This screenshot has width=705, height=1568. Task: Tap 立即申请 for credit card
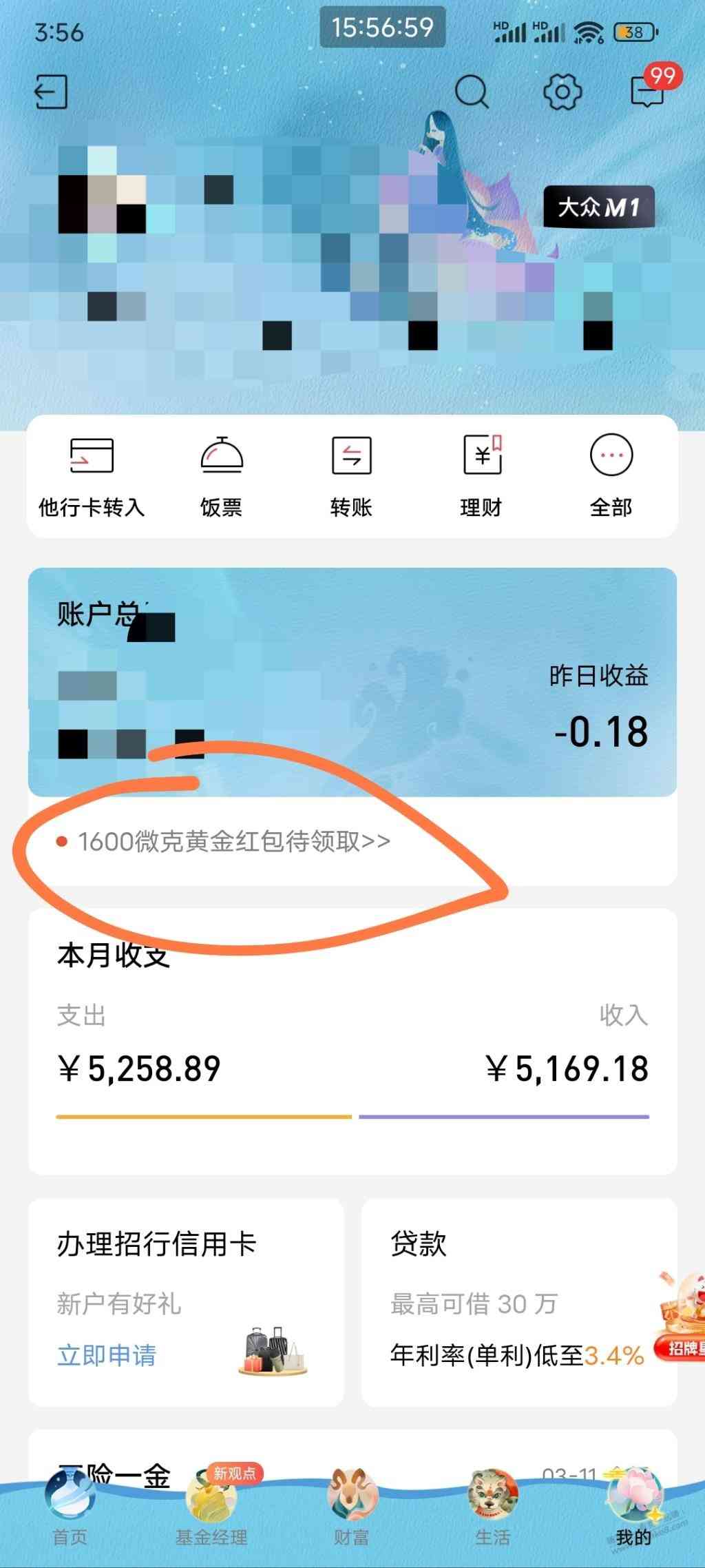point(107,1355)
